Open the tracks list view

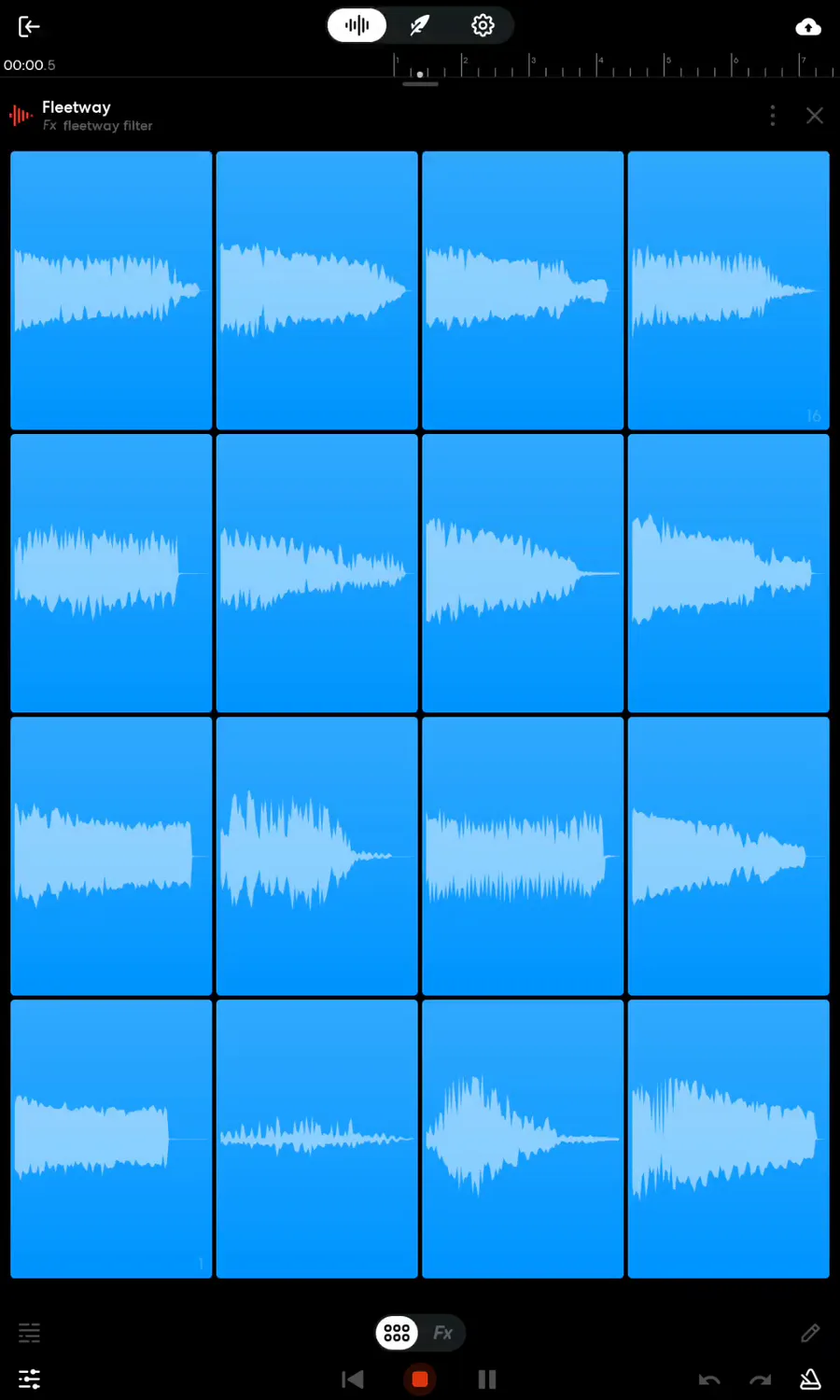click(x=30, y=1333)
